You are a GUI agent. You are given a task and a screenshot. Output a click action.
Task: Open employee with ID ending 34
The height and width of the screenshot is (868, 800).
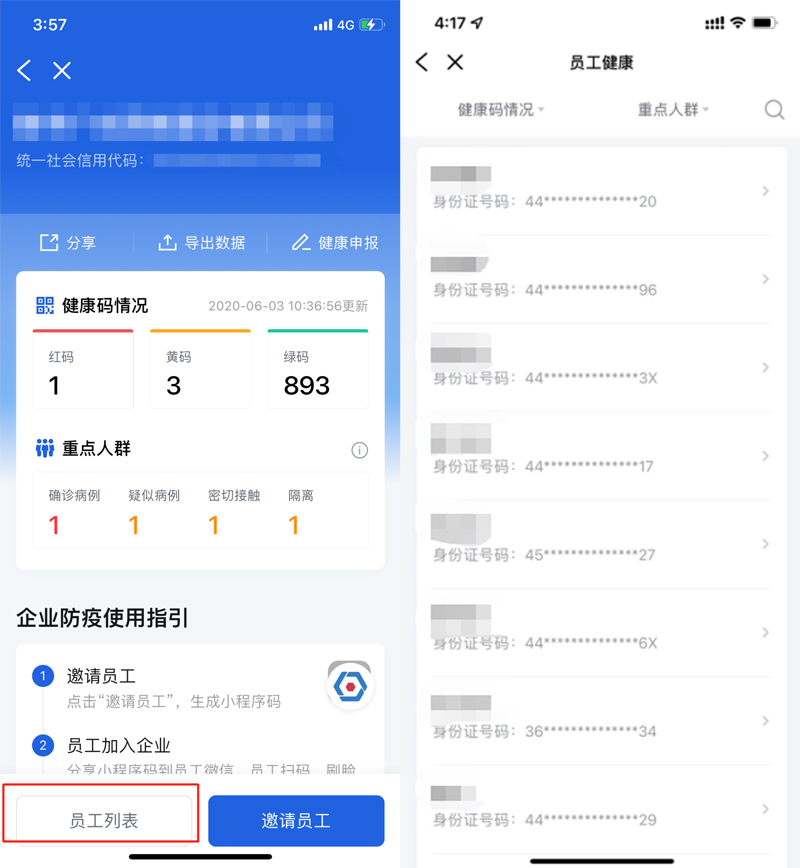pos(600,720)
